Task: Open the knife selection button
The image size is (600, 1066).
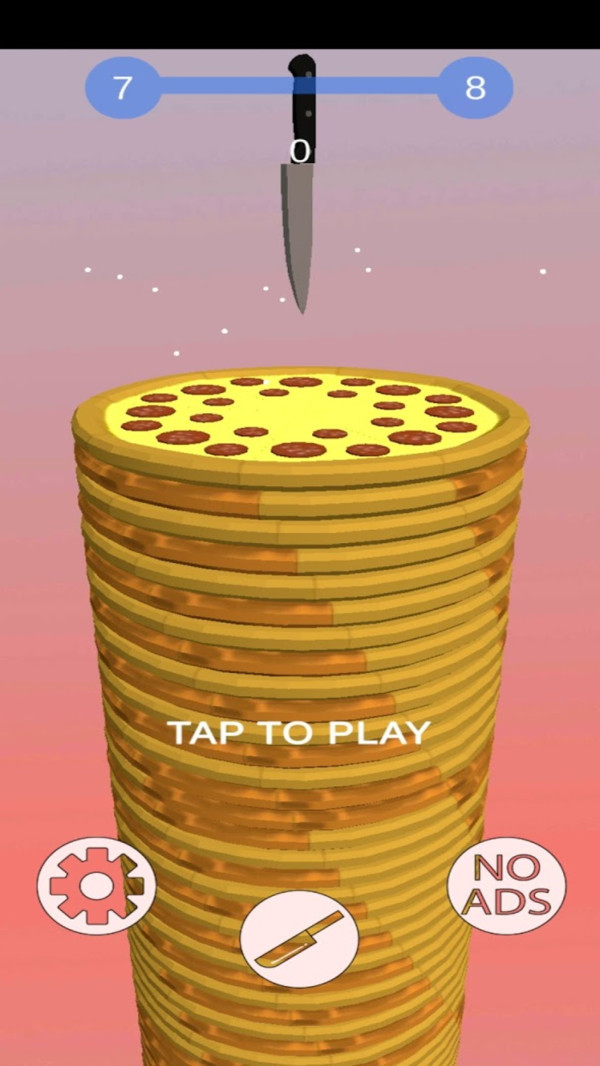Action: tap(299, 939)
